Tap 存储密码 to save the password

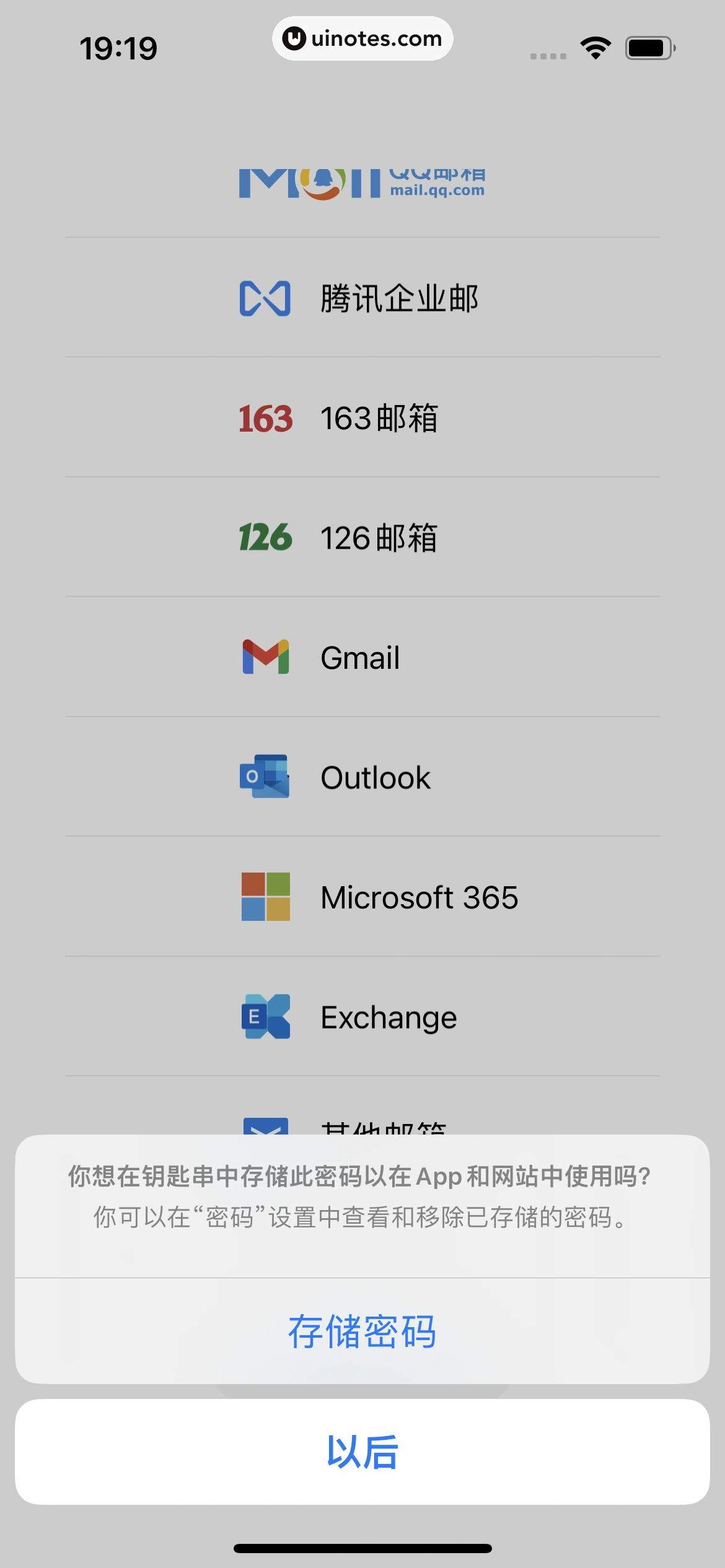(x=362, y=1331)
